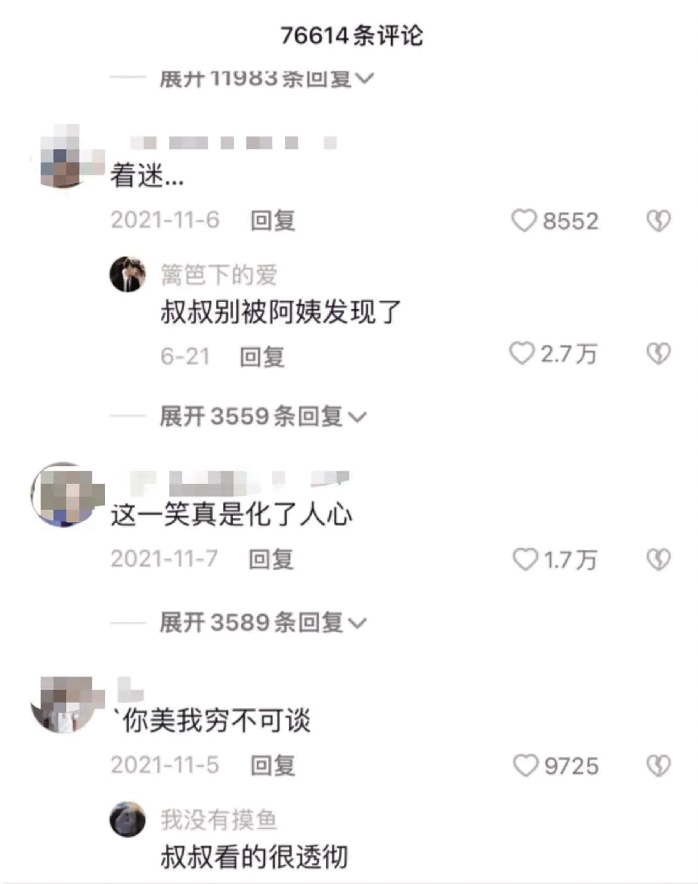Dislike the comment "这一笑真是化了人心"
698x884 pixels.
click(658, 560)
